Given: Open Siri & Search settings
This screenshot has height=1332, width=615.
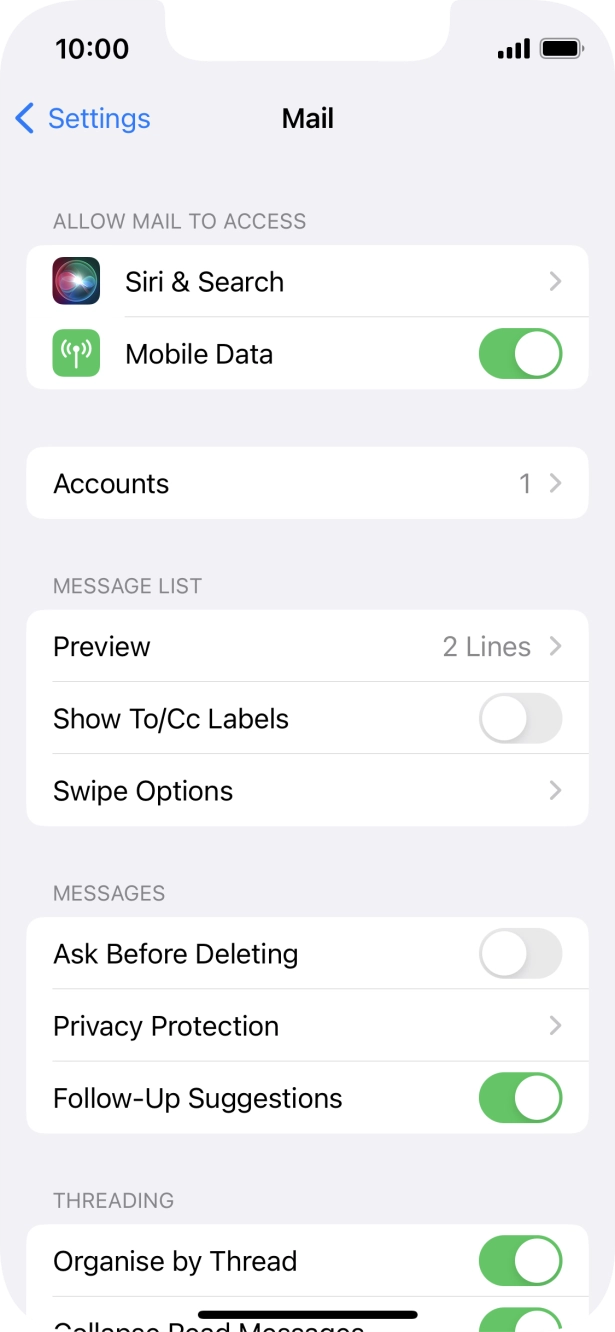Looking at the screenshot, I should point(306,282).
